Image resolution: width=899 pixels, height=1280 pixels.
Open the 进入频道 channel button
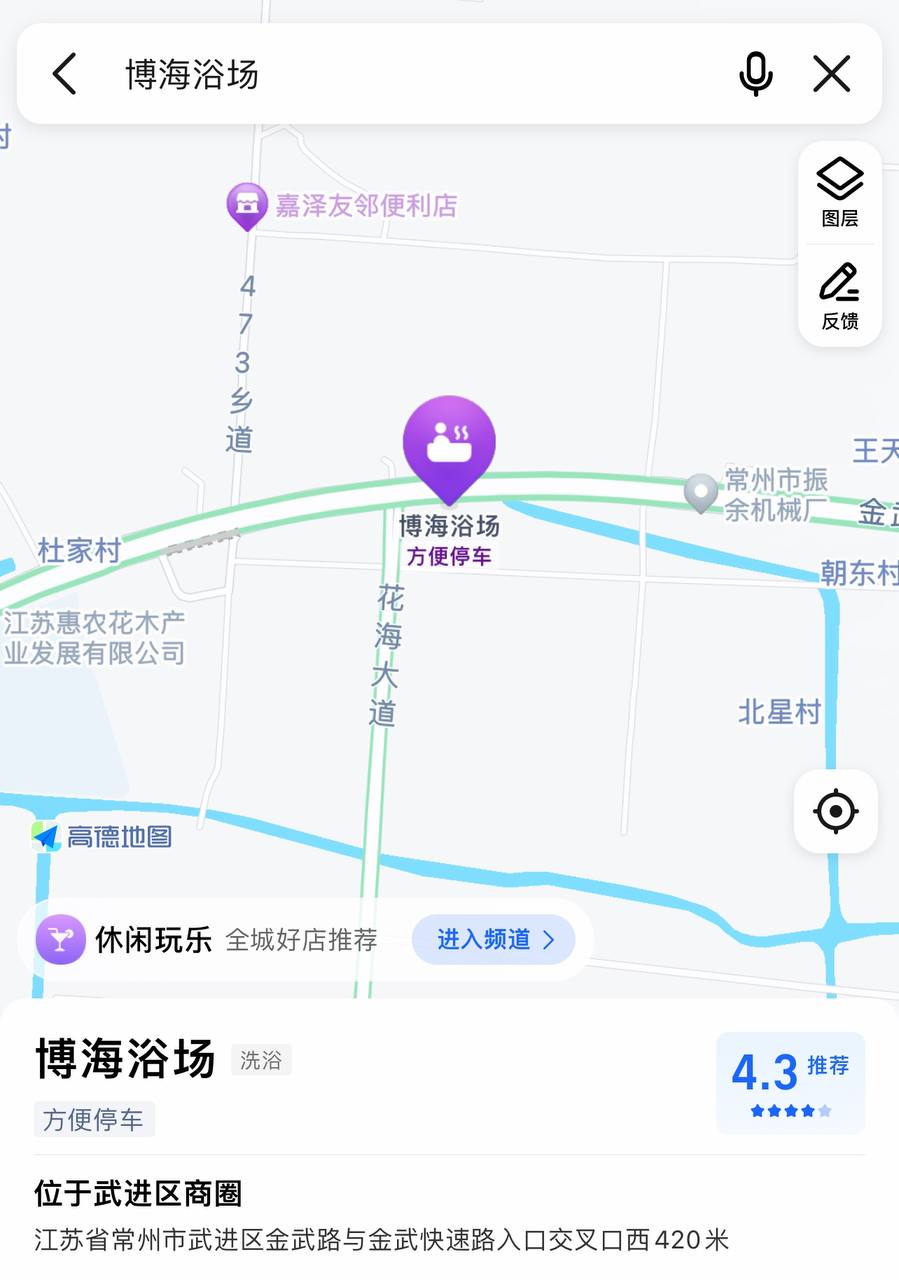[x=492, y=939]
